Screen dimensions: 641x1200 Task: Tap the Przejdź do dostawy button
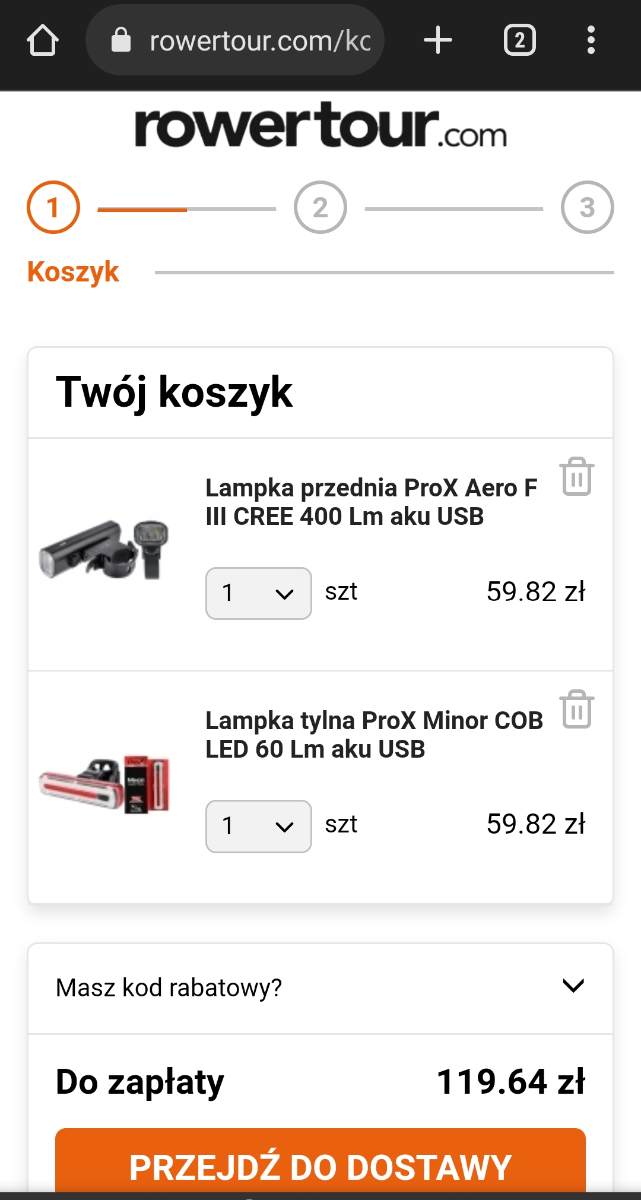[320, 1165]
